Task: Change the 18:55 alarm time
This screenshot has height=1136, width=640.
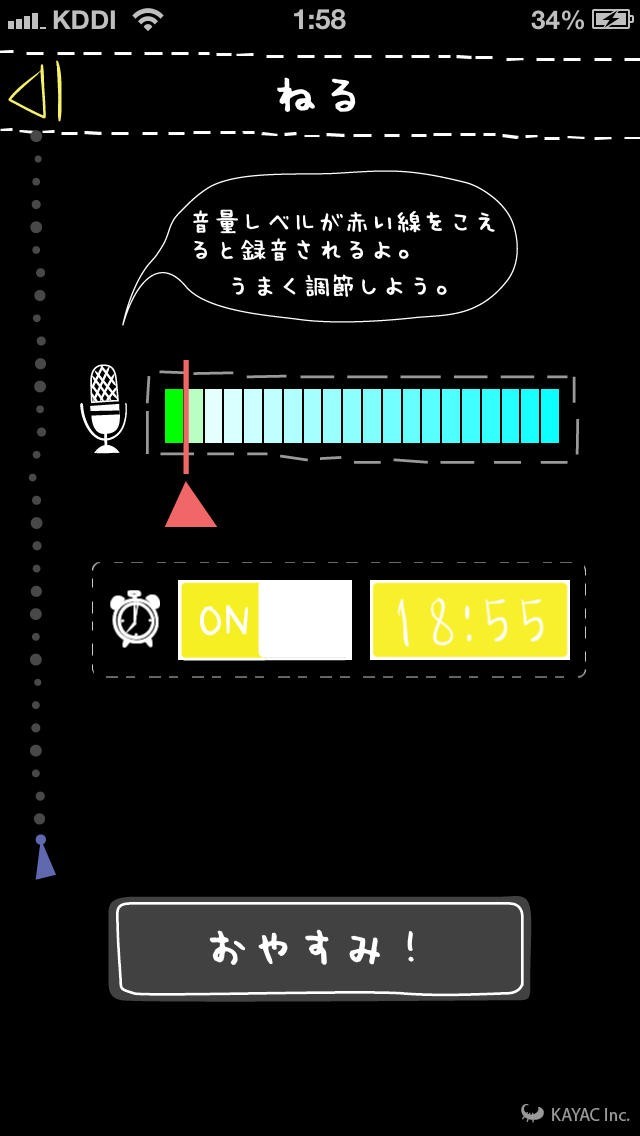Action: [470, 620]
